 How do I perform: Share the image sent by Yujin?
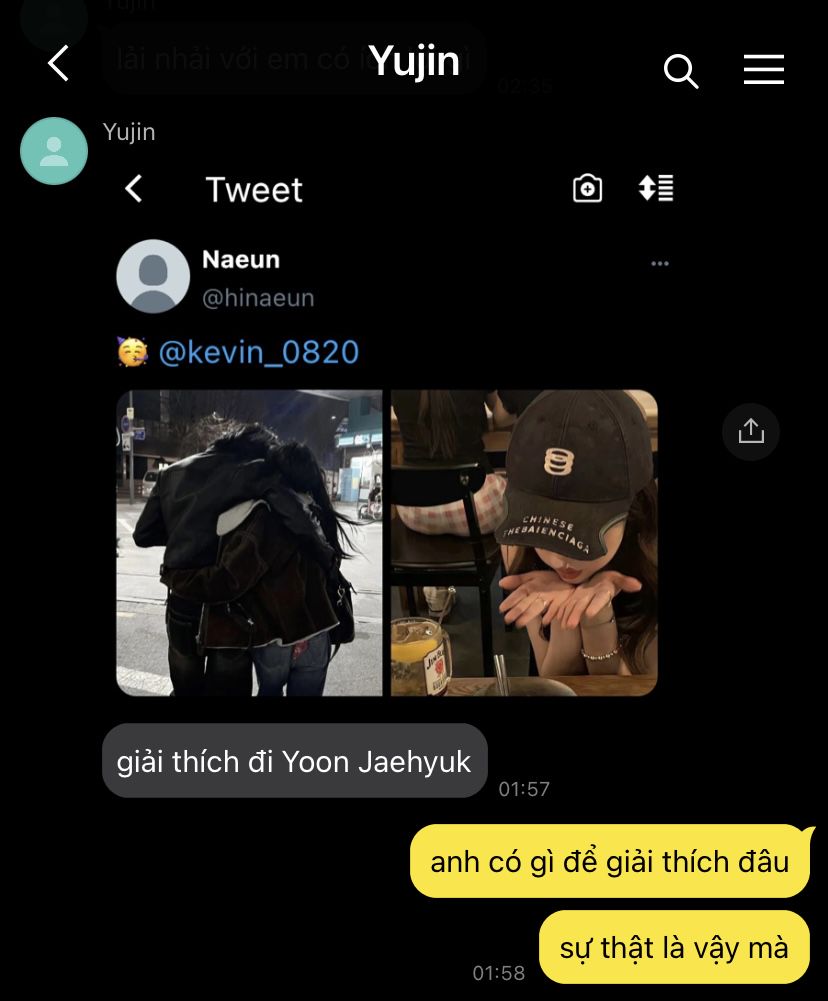tap(750, 431)
